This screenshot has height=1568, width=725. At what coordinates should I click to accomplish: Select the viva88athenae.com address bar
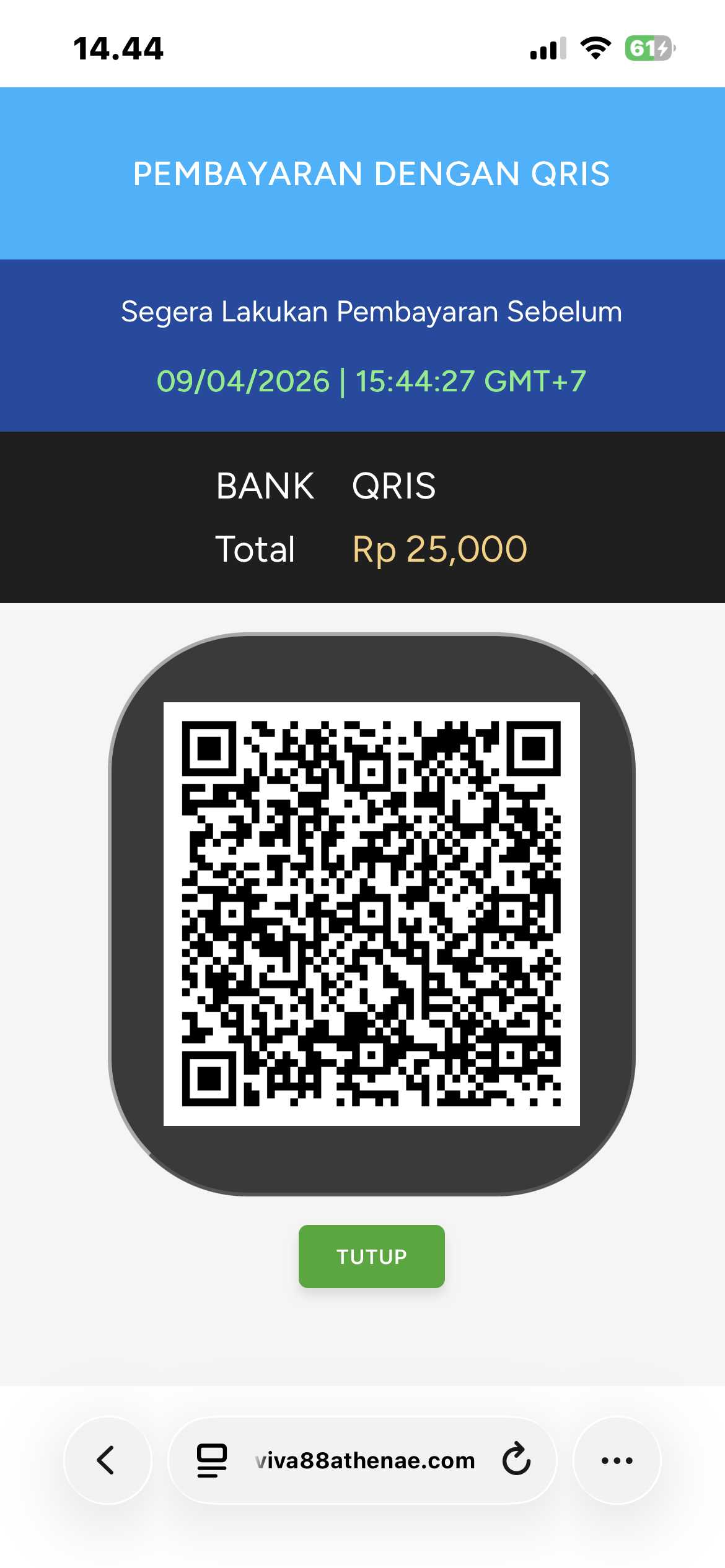[364, 1460]
